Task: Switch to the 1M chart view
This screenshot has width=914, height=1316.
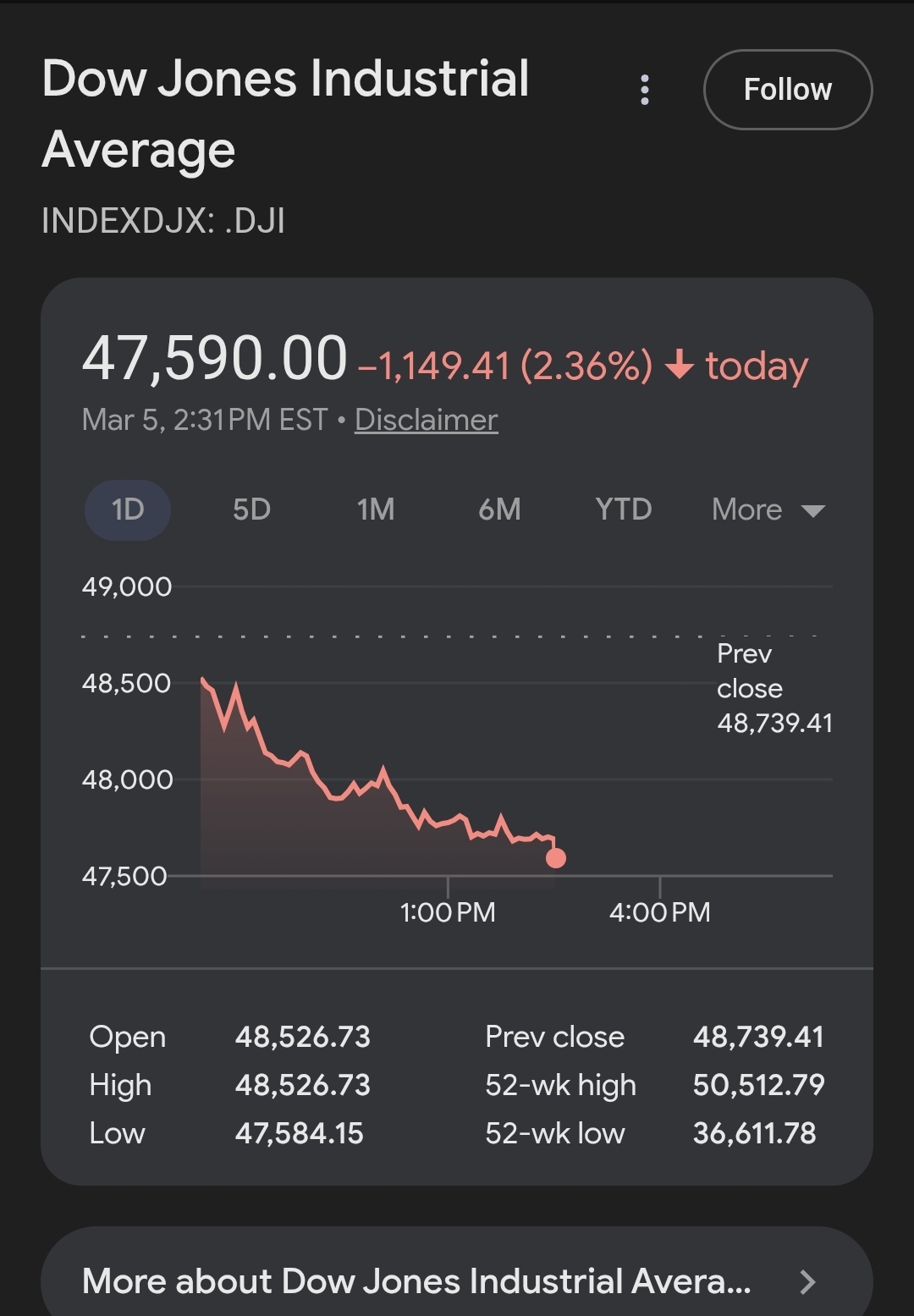Action: (375, 509)
